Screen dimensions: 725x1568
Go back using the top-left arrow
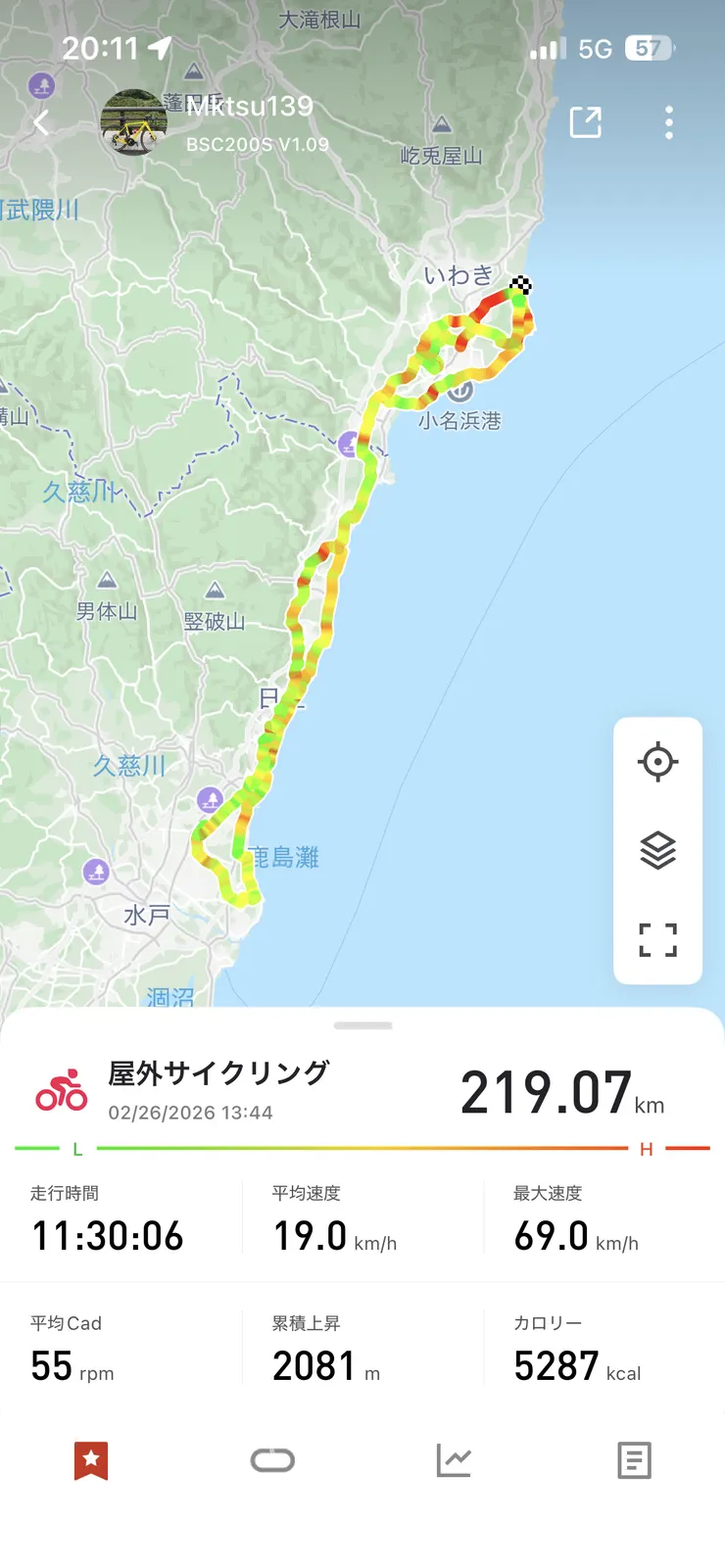pos(41,123)
